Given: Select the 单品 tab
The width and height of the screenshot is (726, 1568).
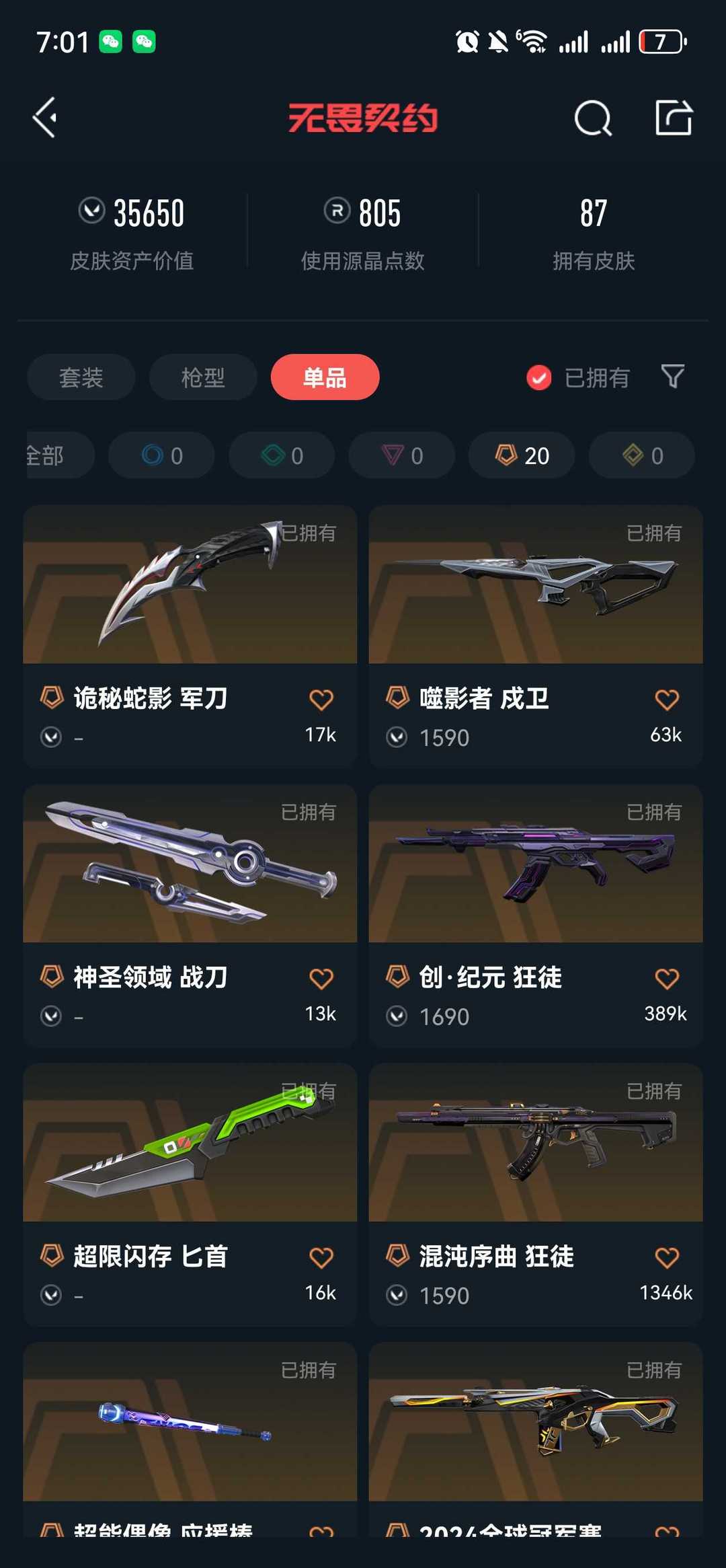Looking at the screenshot, I should (325, 377).
